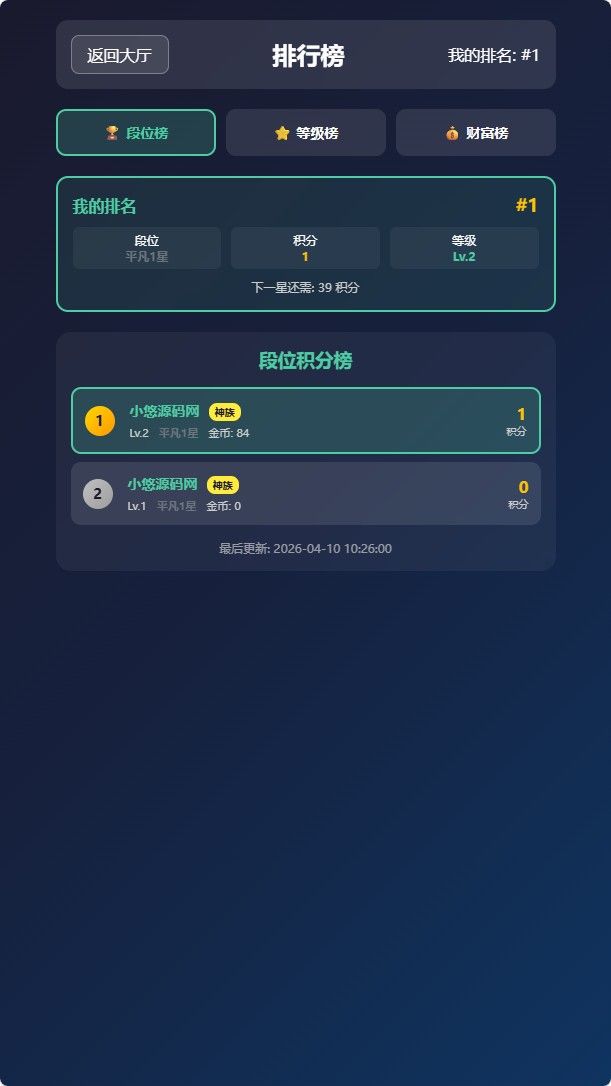Tap the 返回大厅 button

tap(119, 55)
